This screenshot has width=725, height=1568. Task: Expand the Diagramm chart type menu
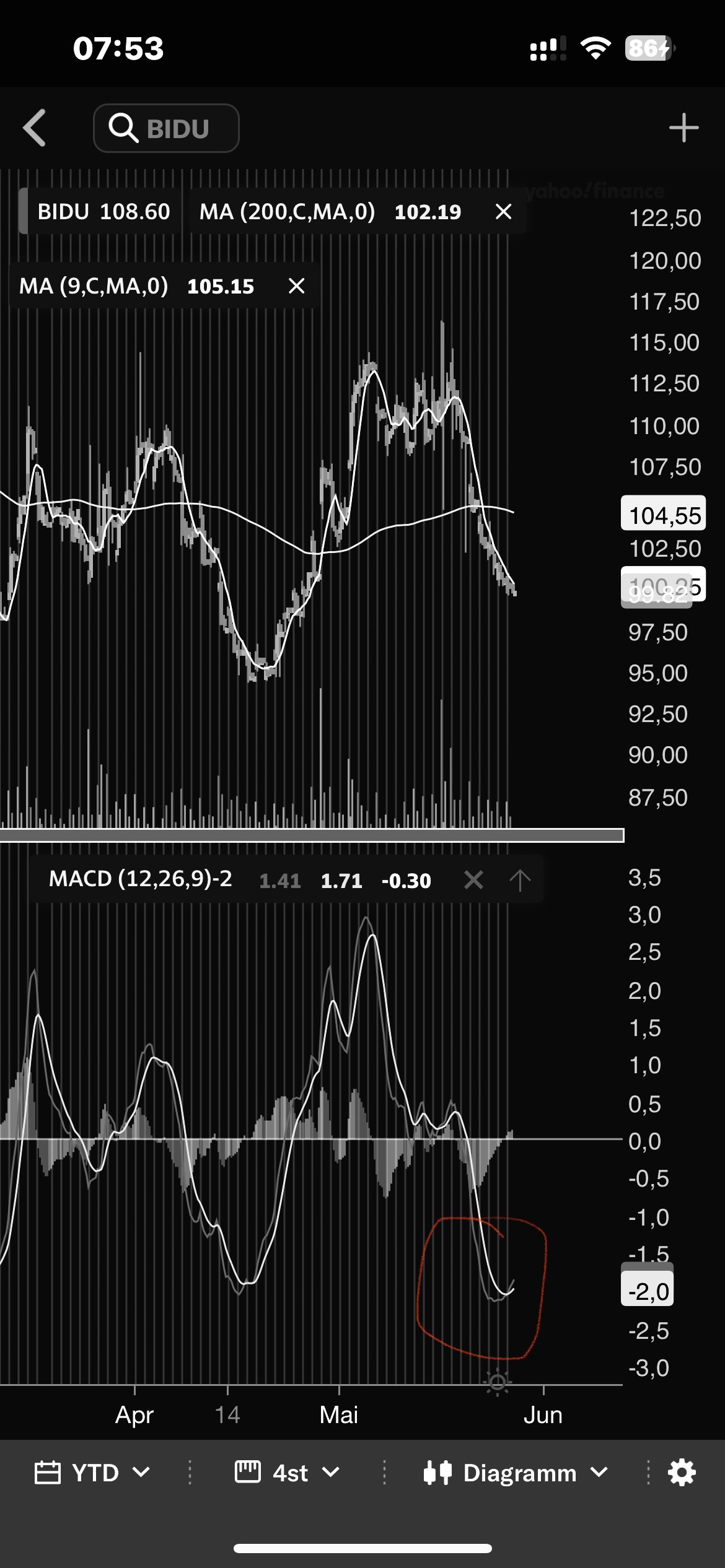pos(516,1473)
